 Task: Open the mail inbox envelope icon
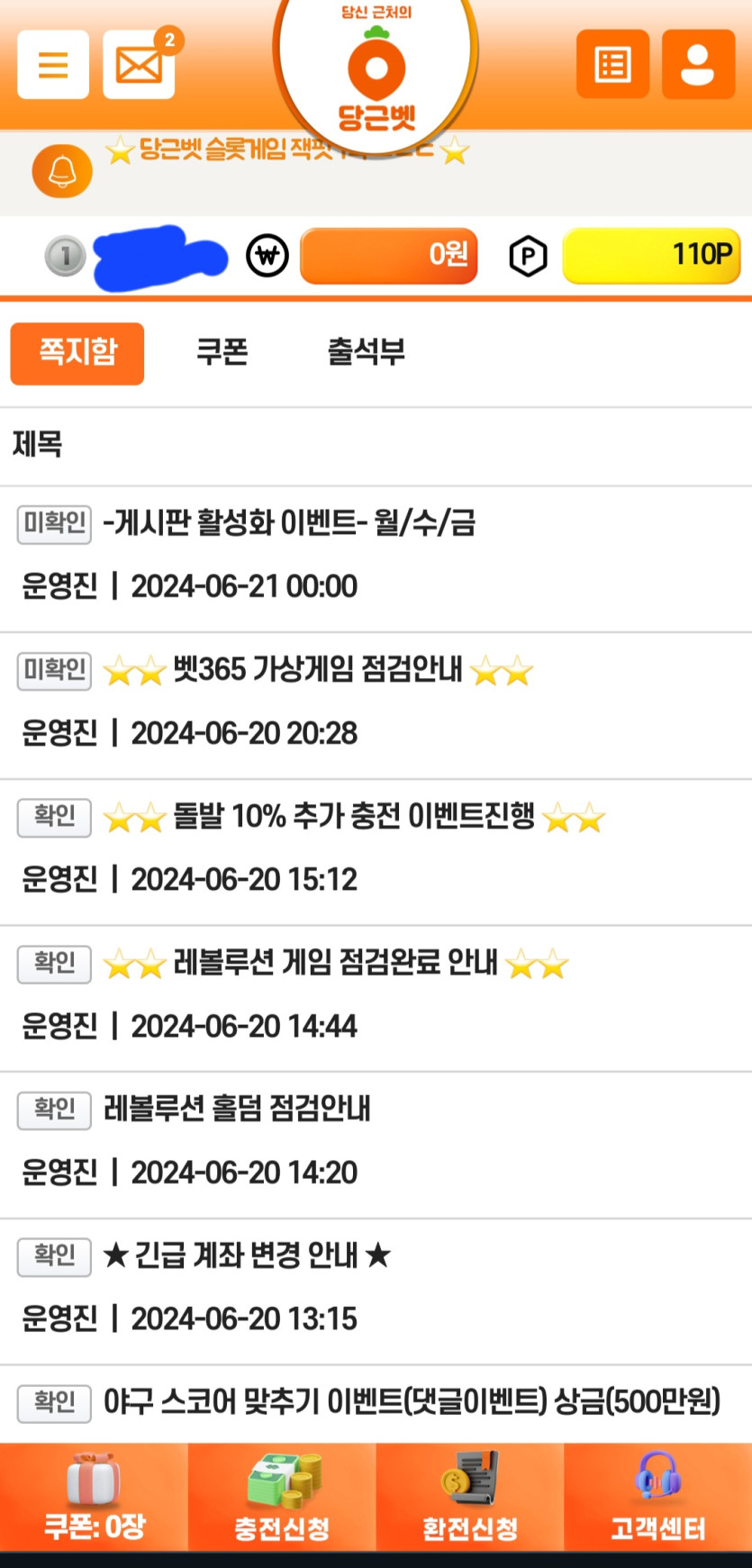click(139, 65)
